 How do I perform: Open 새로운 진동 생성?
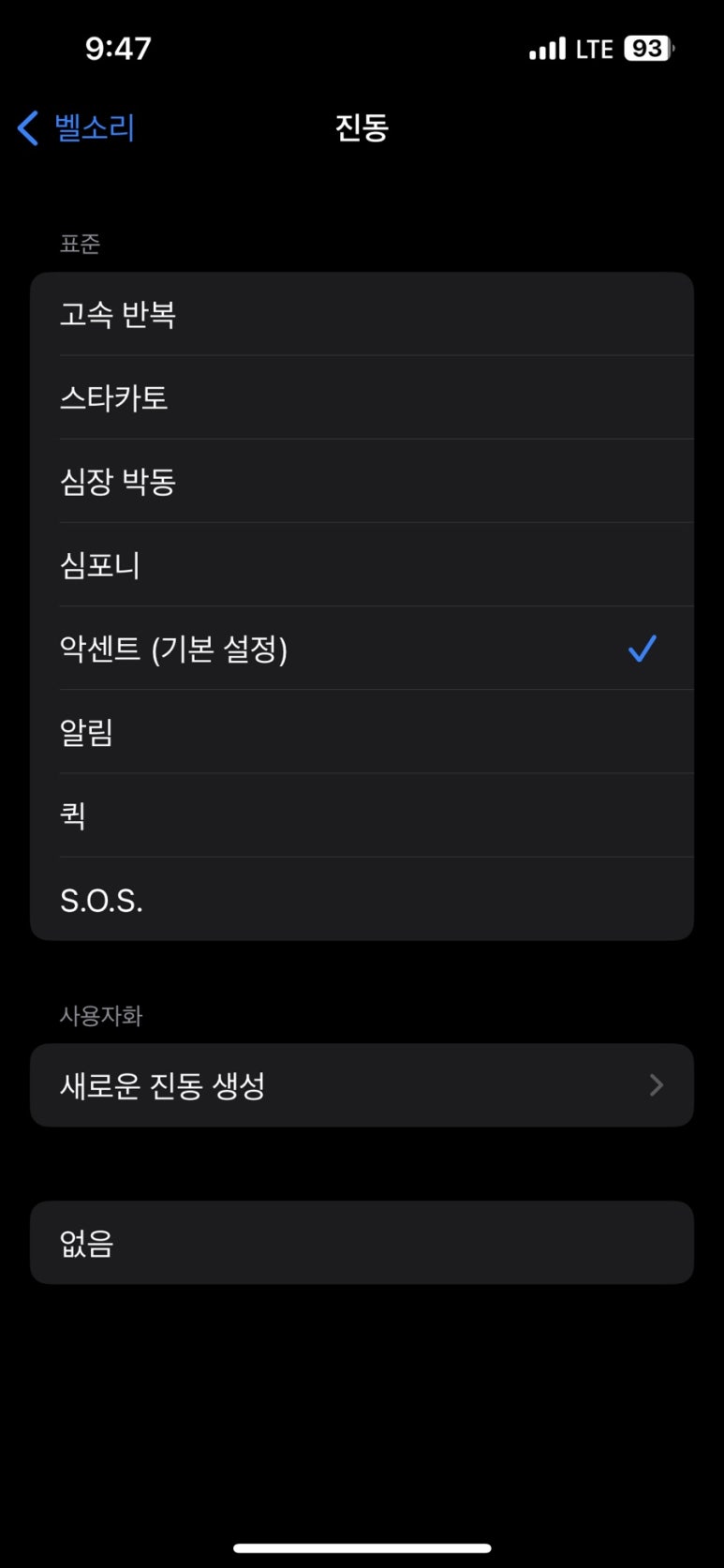click(362, 1085)
